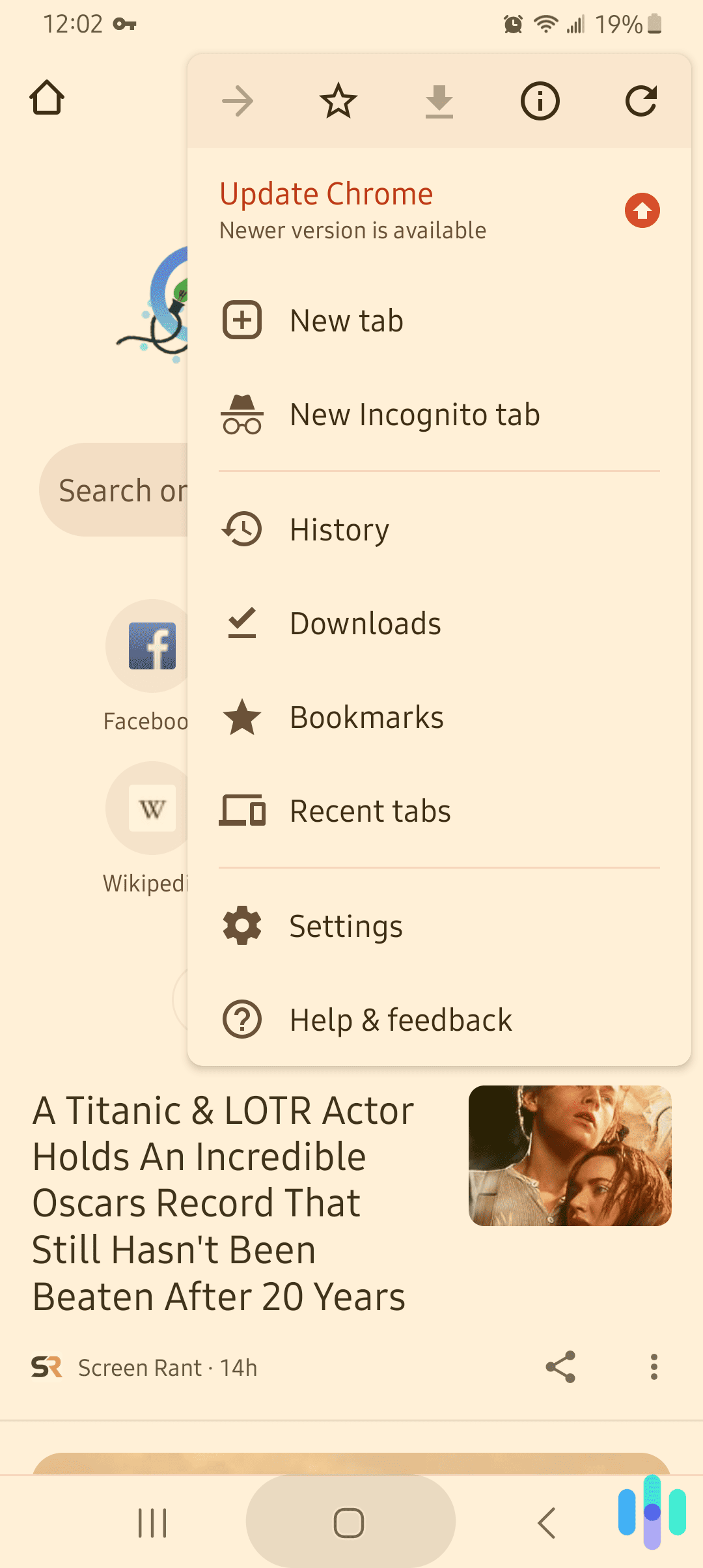Screen dimensions: 703x1568
Task: Bookmark the current page with the star icon
Action: tap(338, 101)
